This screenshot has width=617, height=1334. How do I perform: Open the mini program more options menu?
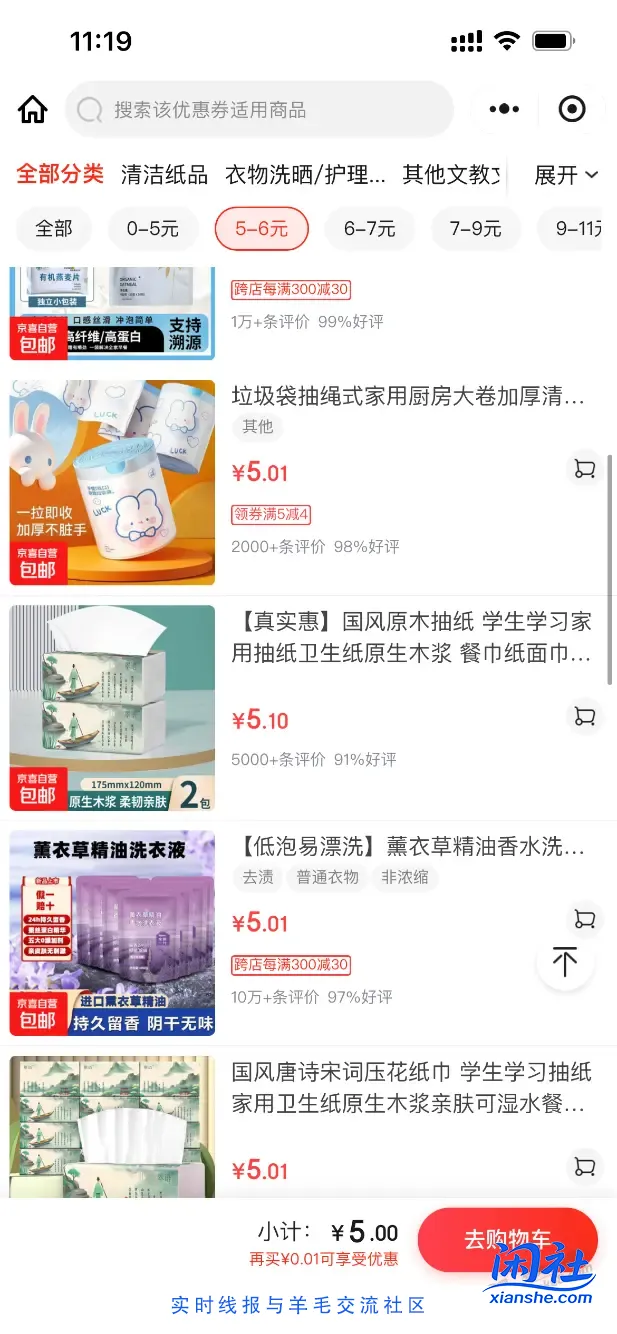pyautogui.click(x=504, y=109)
